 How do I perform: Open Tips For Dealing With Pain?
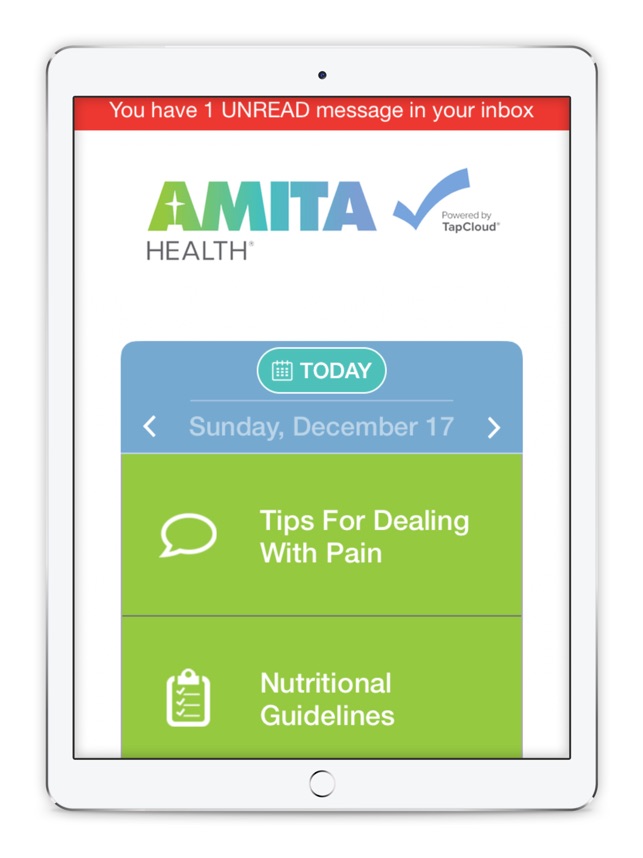pyautogui.click(x=321, y=536)
